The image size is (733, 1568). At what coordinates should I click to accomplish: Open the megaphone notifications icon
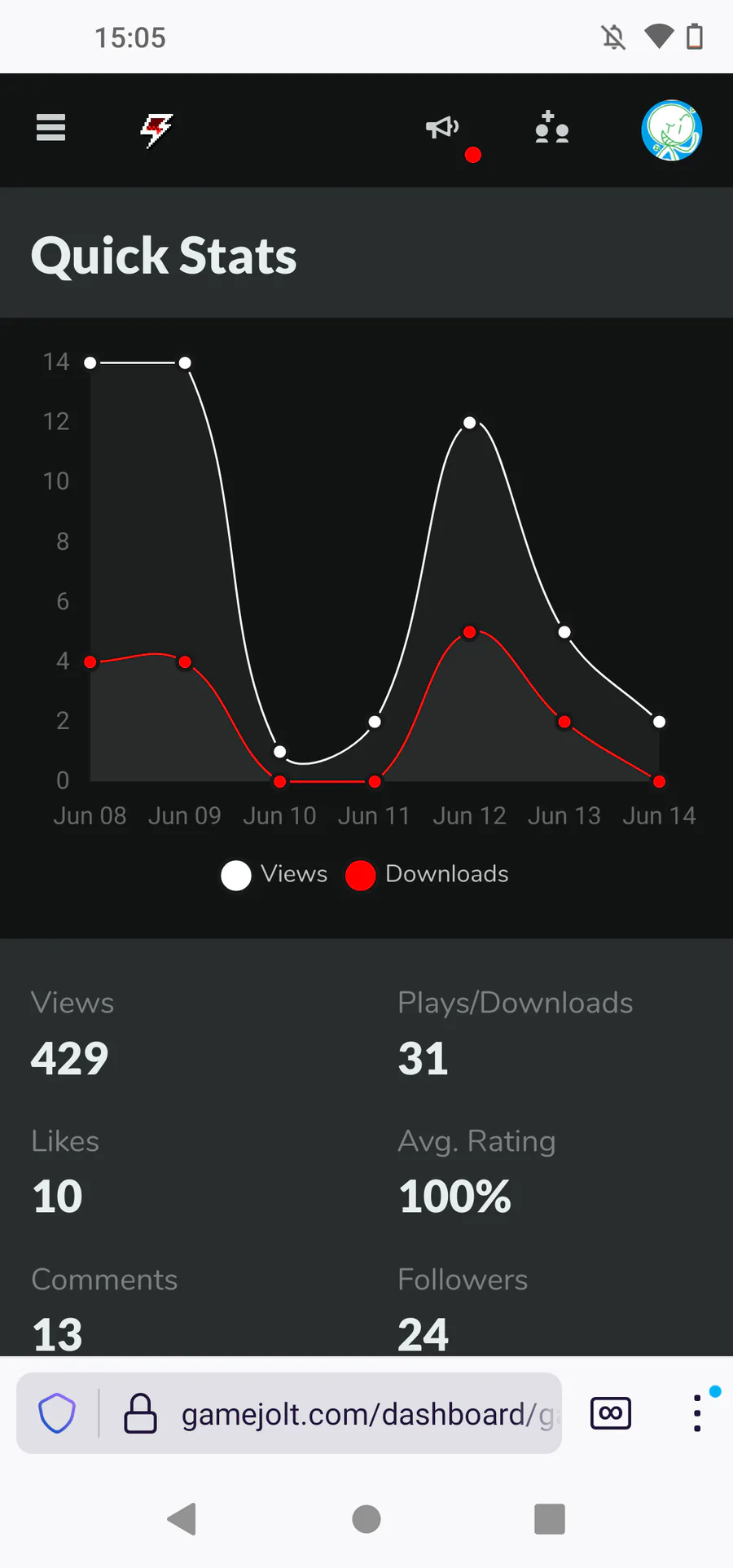click(x=443, y=128)
